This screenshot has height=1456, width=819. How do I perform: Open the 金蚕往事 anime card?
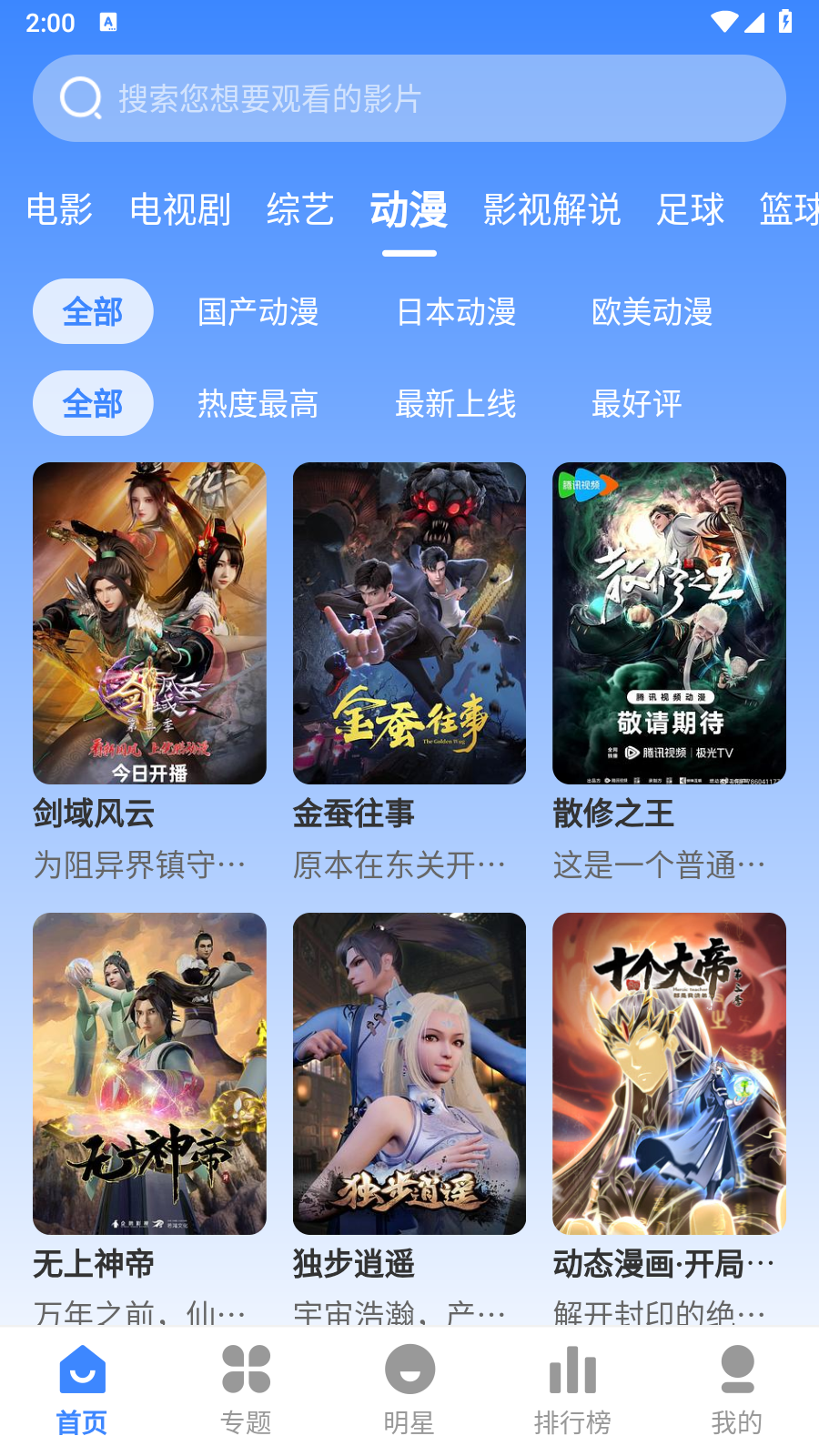click(x=409, y=623)
